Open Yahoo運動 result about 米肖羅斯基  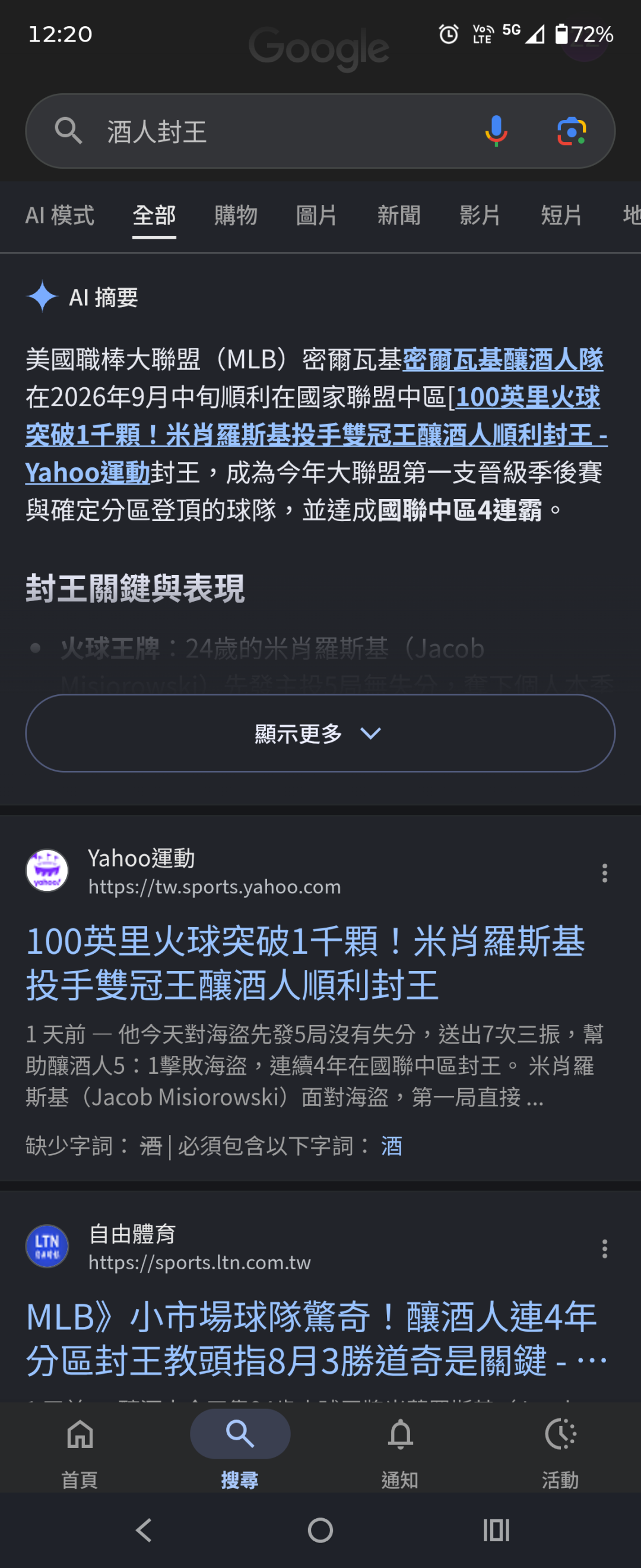(305, 963)
